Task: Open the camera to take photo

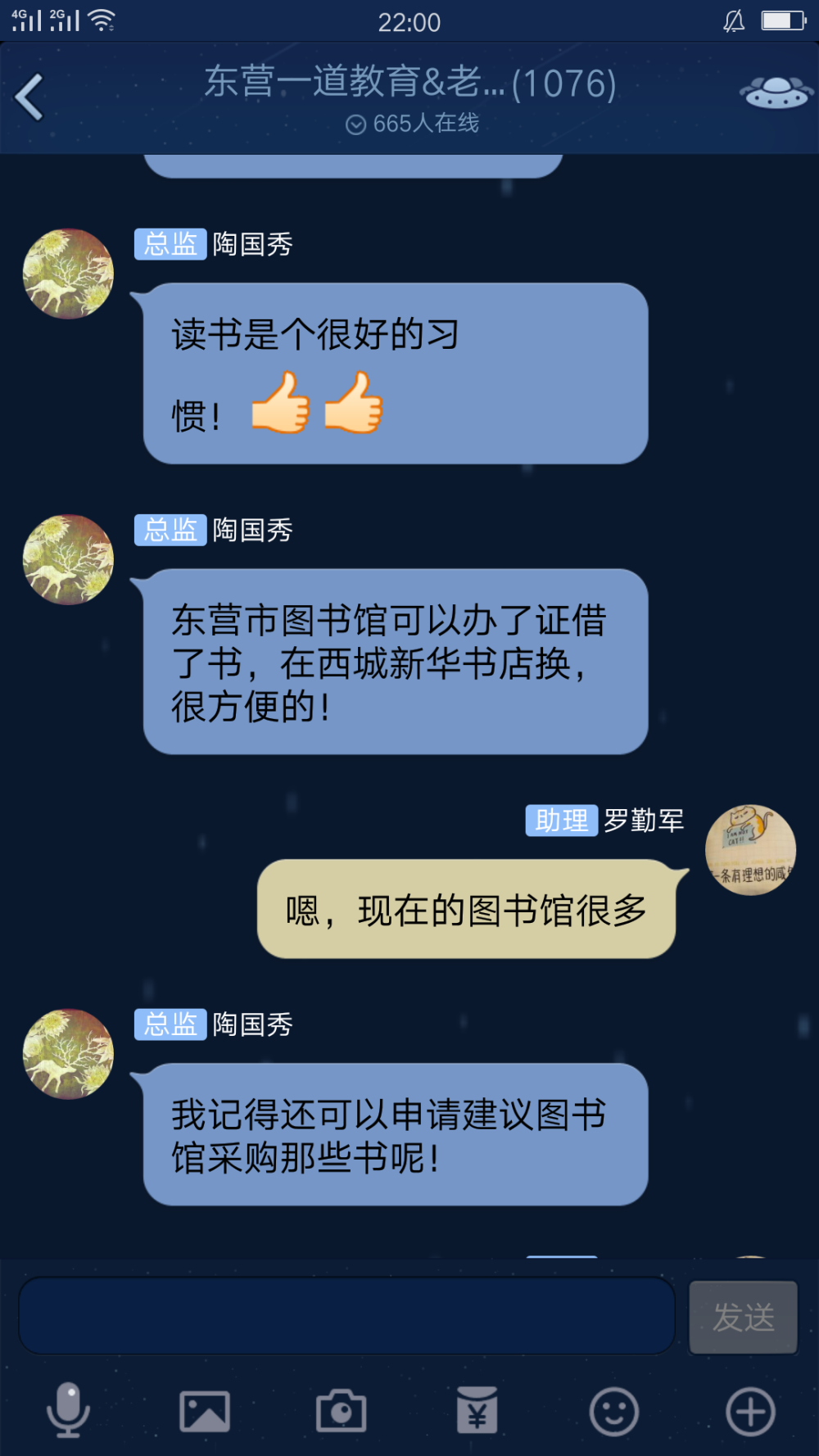Action: (x=341, y=1410)
